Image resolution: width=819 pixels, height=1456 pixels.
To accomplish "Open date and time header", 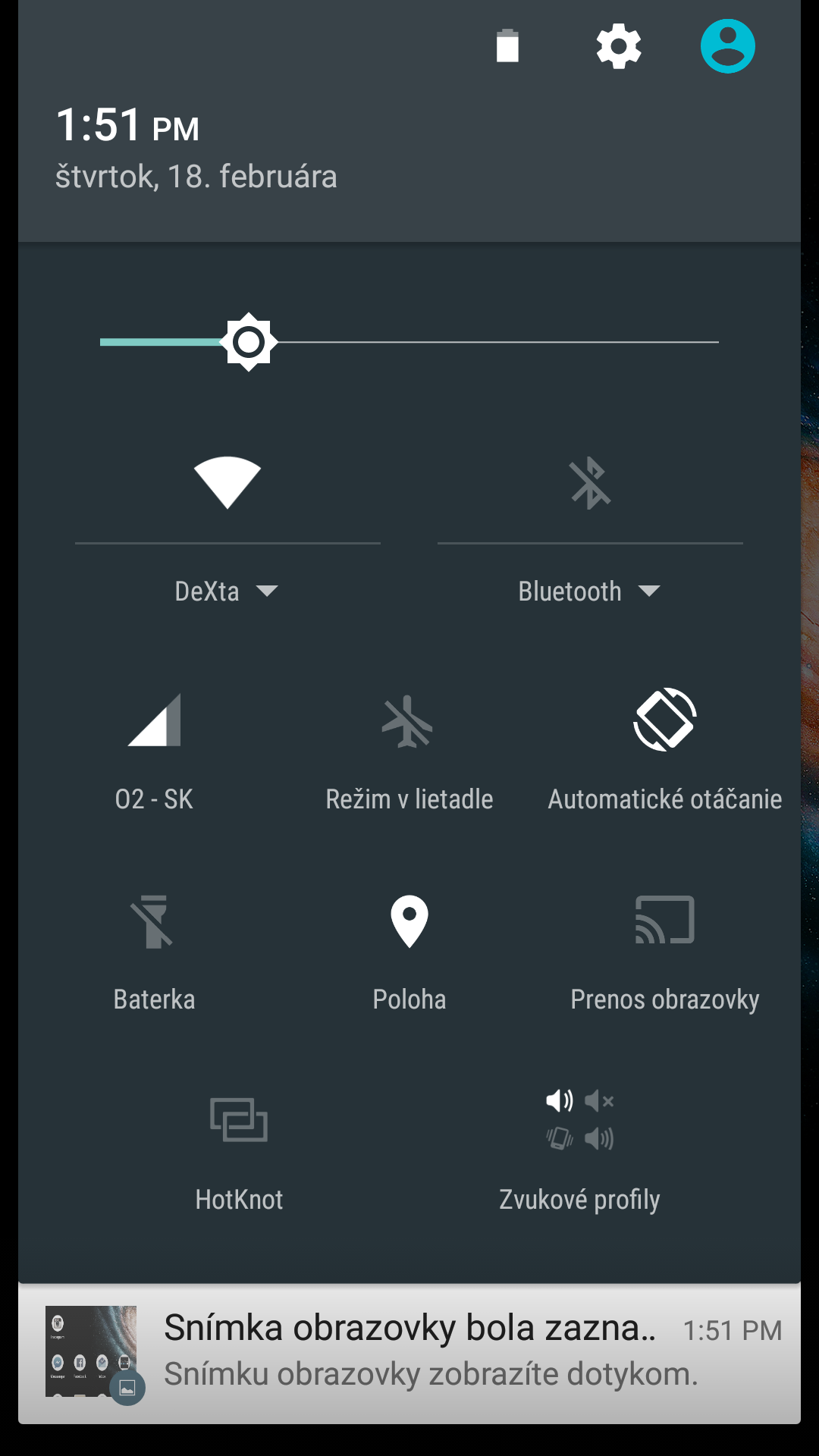I will tap(196, 148).
